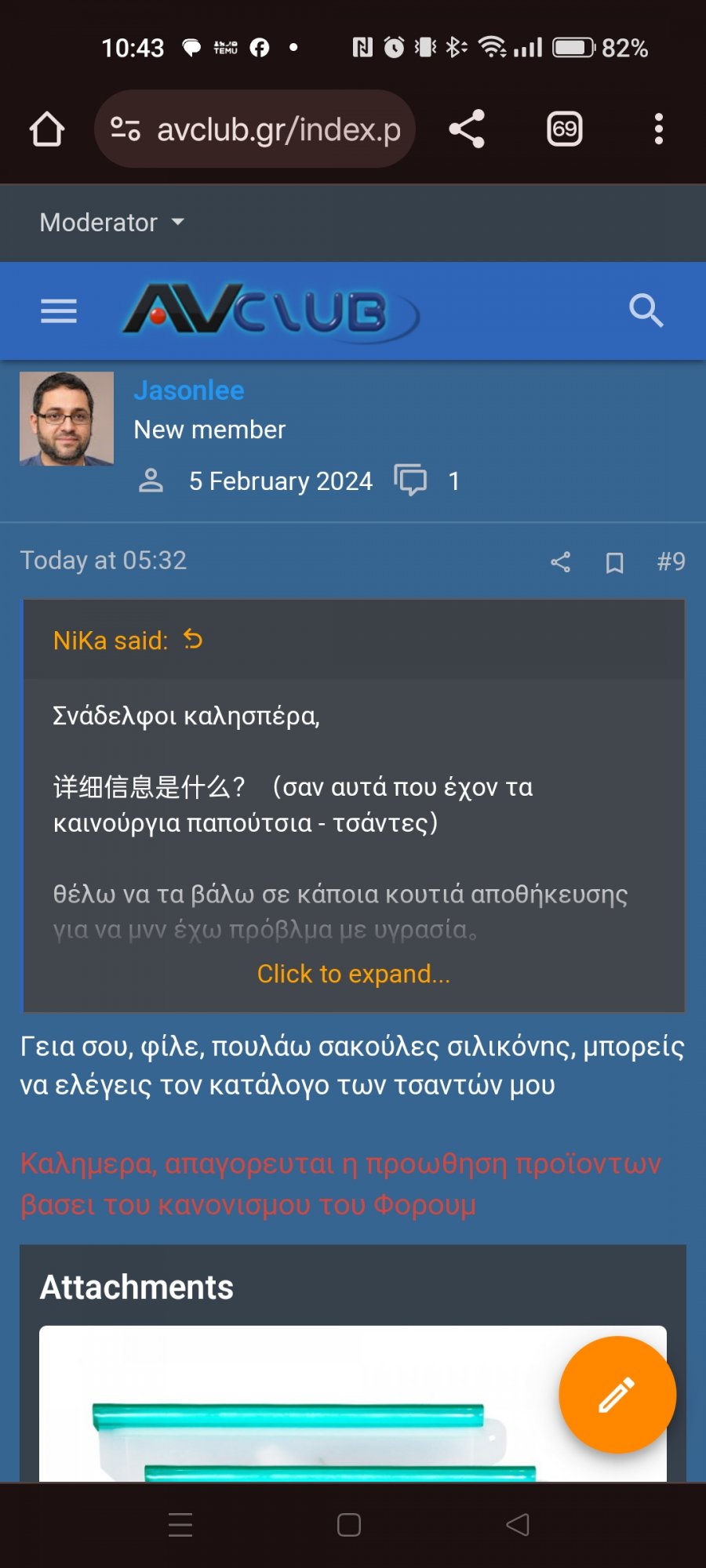Open the forum search
This screenshot has width=706, height=1568.
click(x=646, y=310)
